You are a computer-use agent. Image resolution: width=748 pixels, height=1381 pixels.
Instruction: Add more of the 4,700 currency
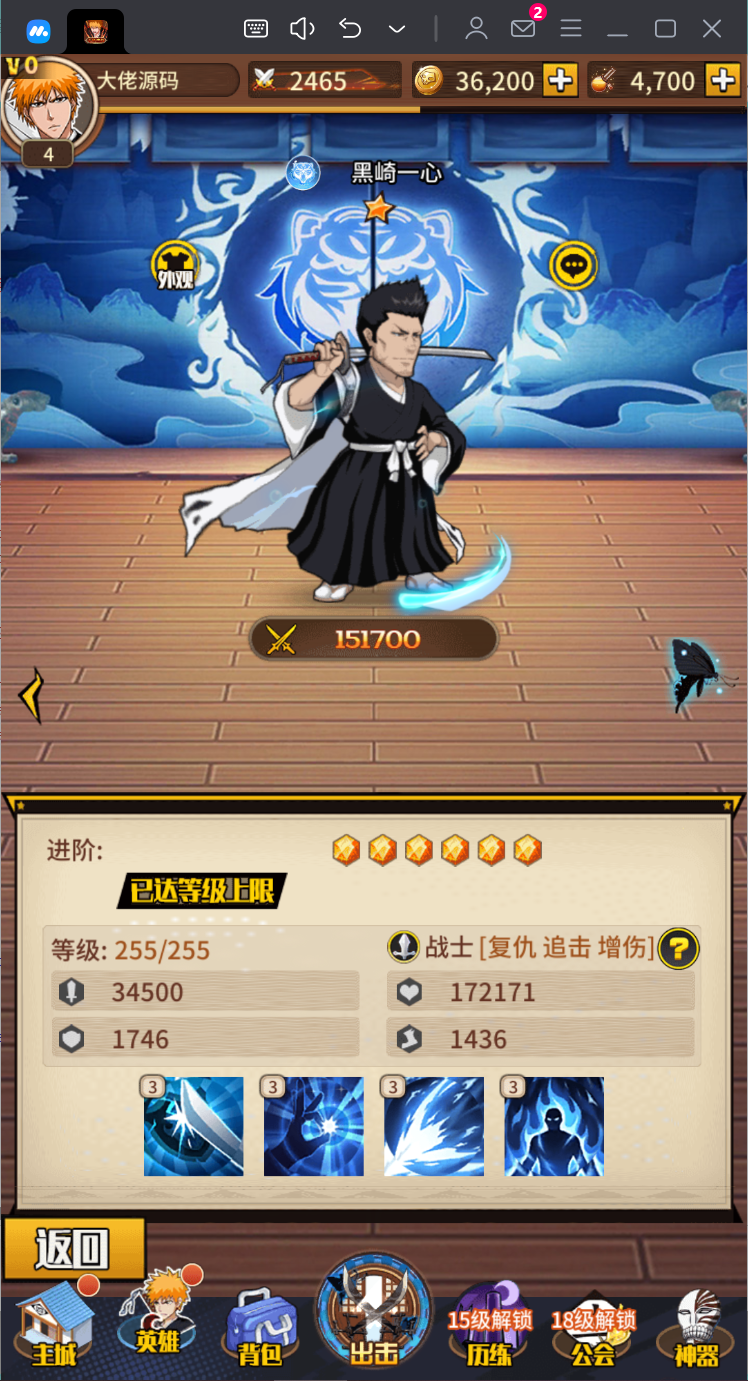pos(722,80)
